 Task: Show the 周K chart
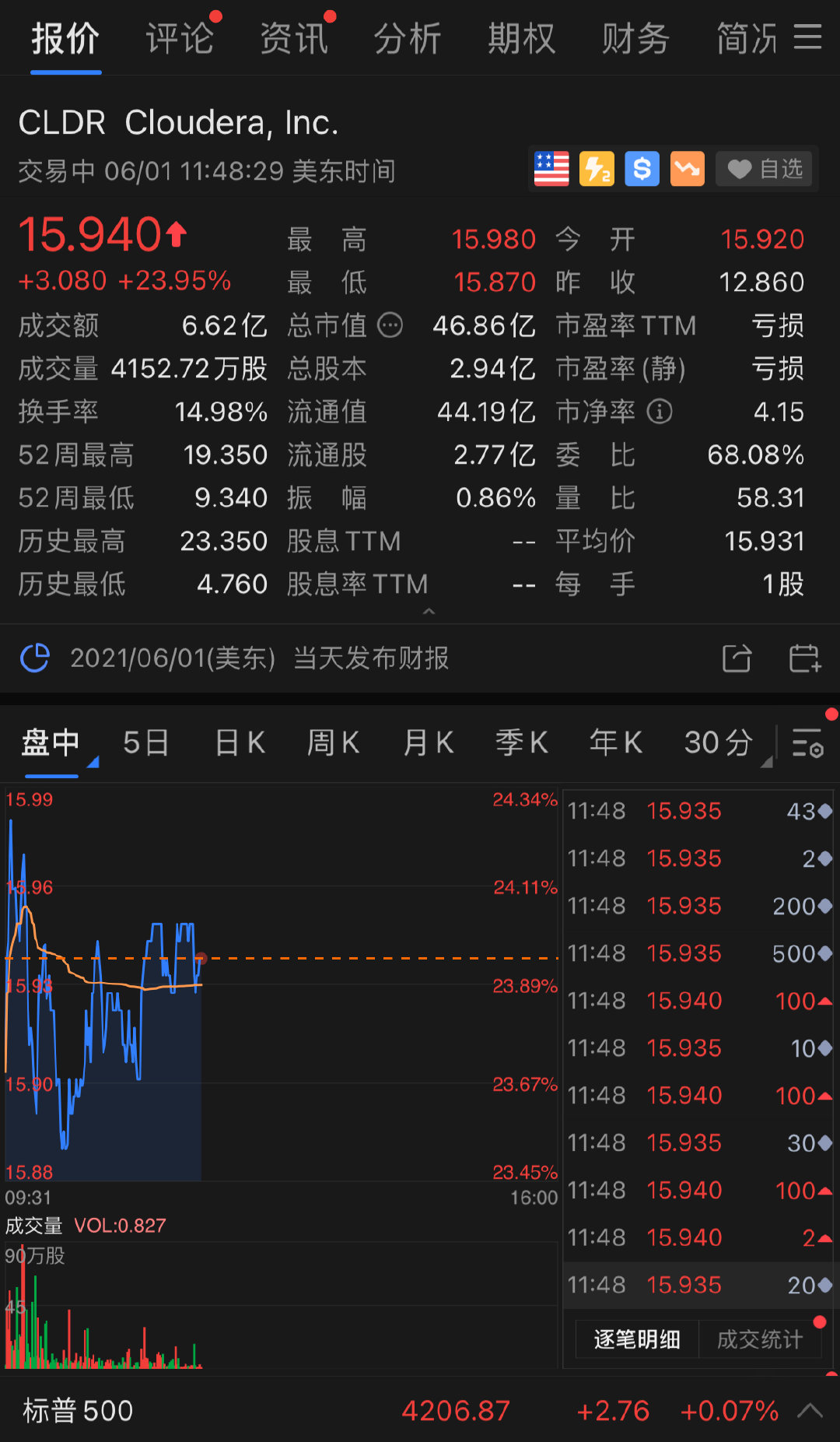[x=333, y=742]
